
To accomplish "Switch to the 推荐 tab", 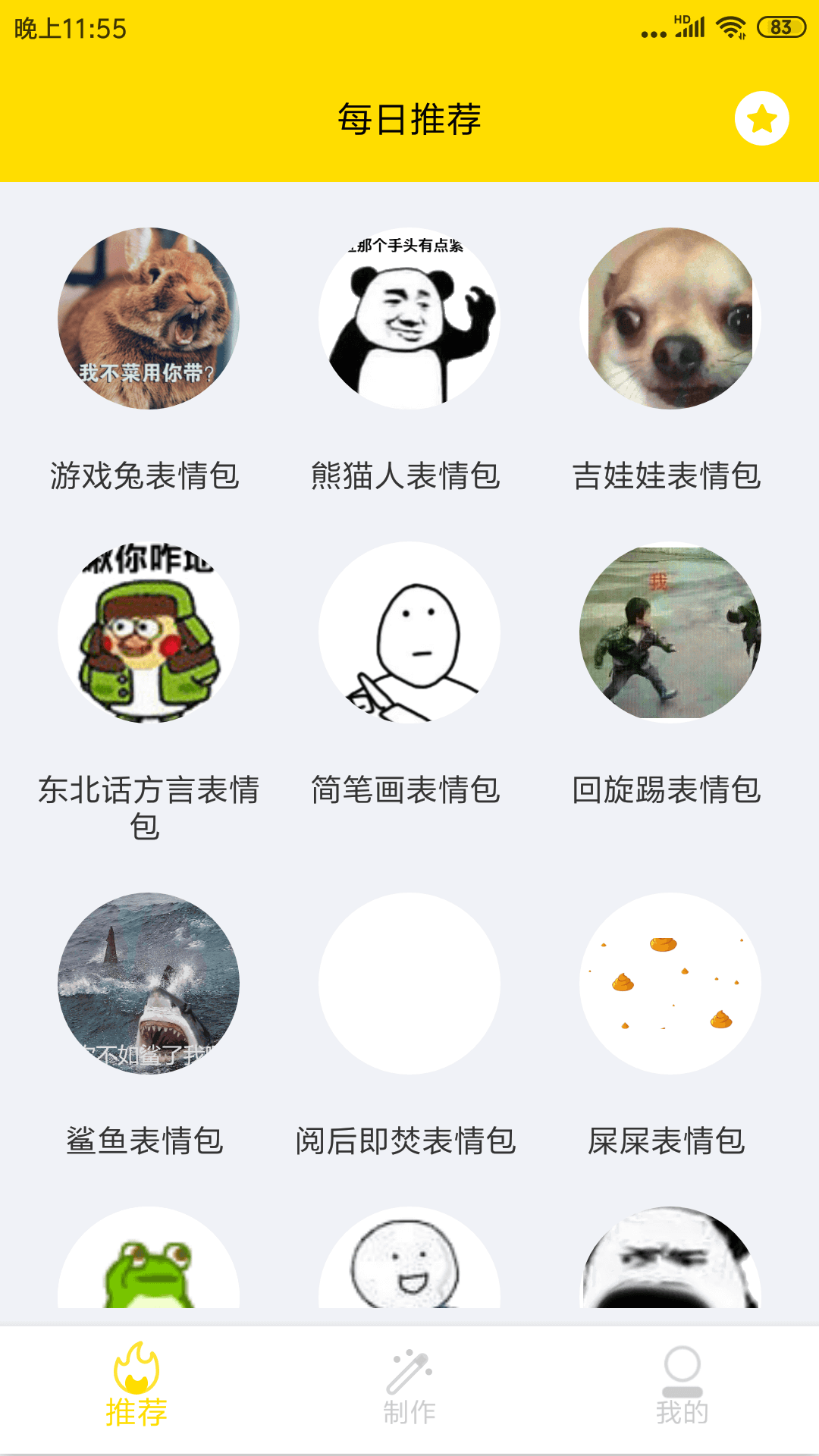I will pos(136,1385).
